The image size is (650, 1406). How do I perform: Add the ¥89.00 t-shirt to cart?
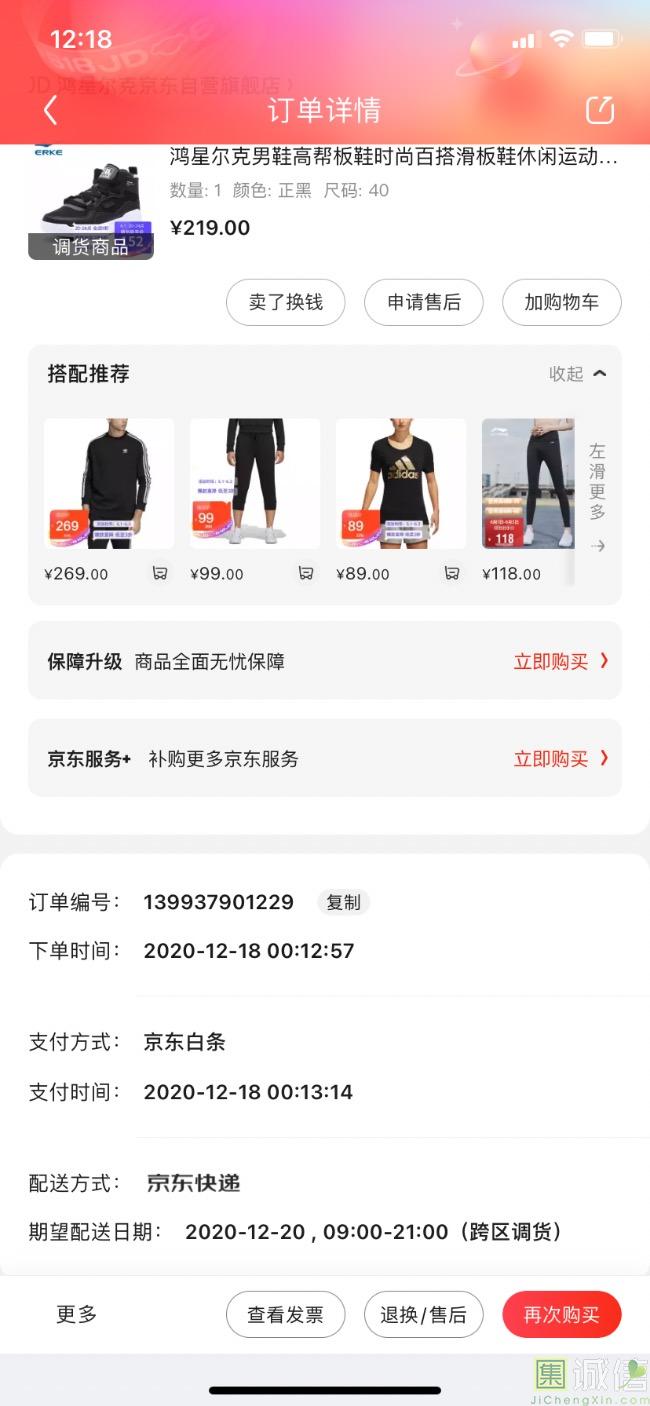pos(452,573)
